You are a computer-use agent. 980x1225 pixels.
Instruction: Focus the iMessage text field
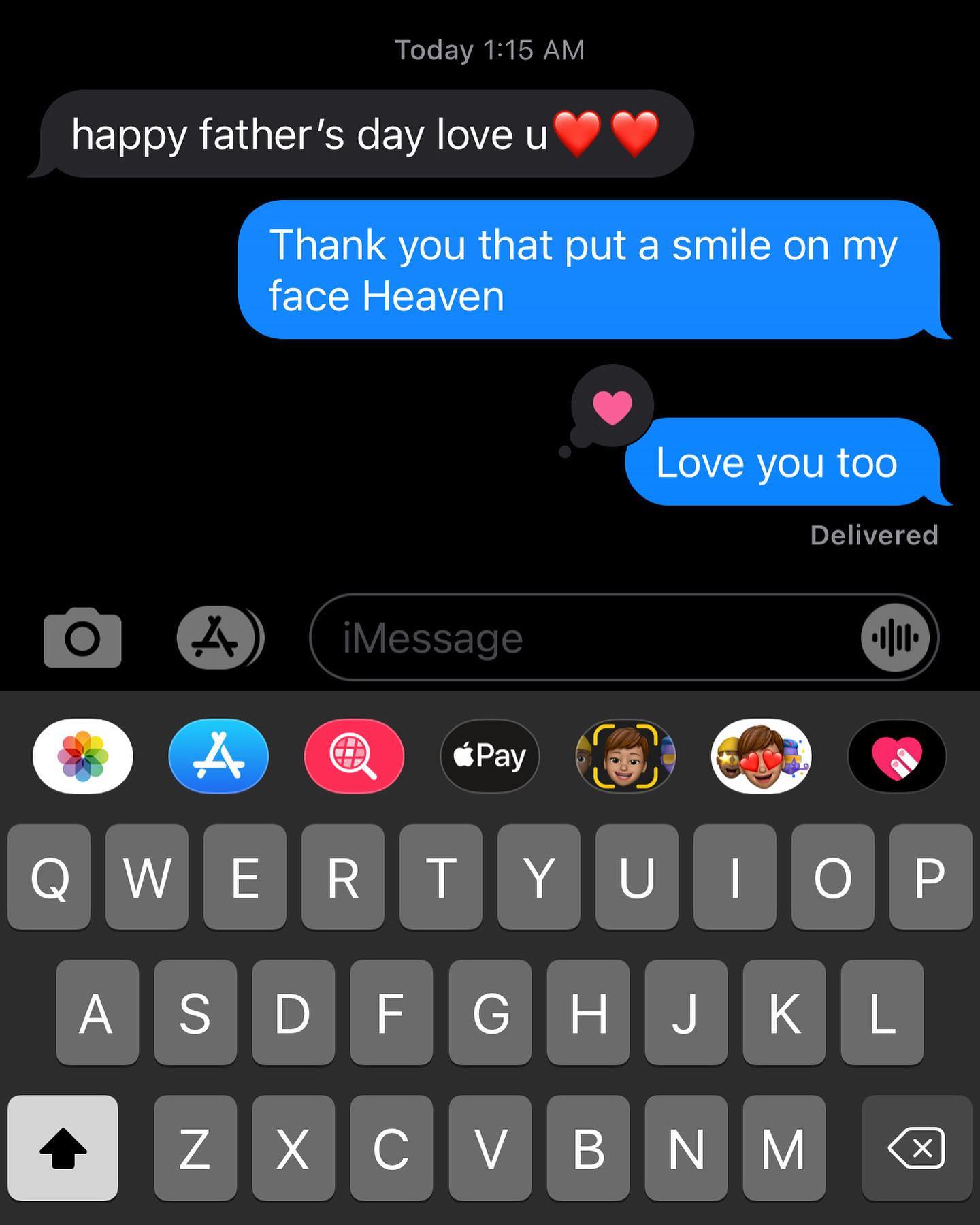[585, 638]
